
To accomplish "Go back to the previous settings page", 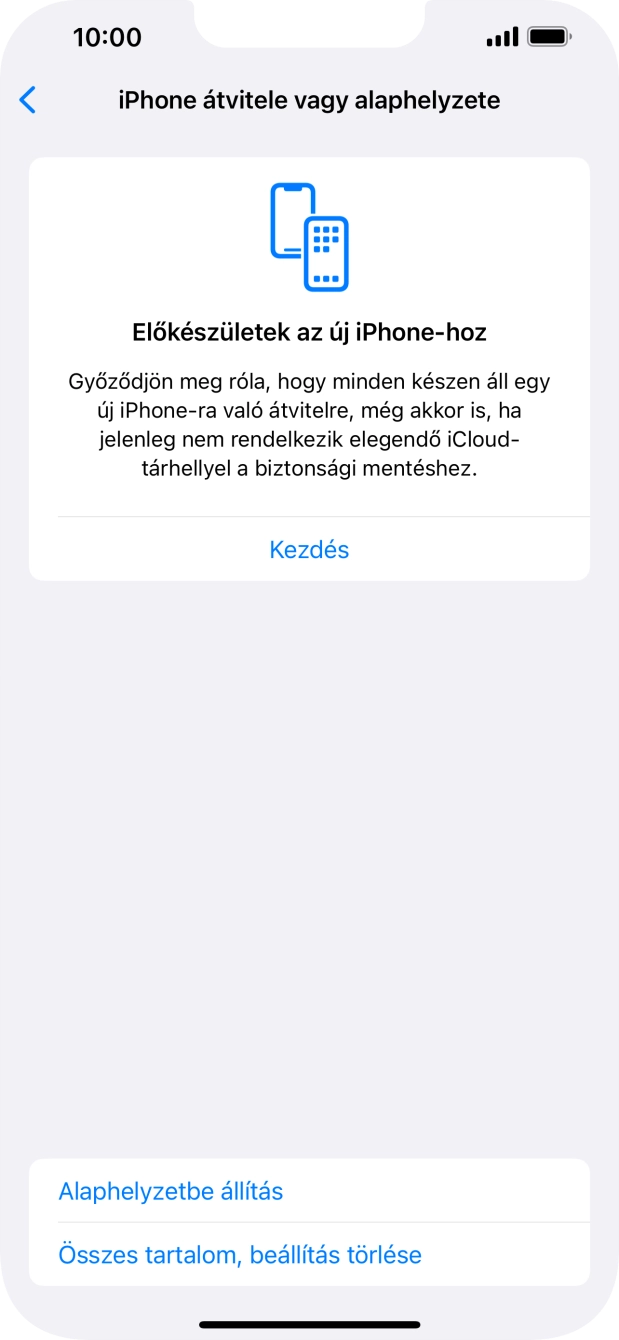I will click(28, 100).
